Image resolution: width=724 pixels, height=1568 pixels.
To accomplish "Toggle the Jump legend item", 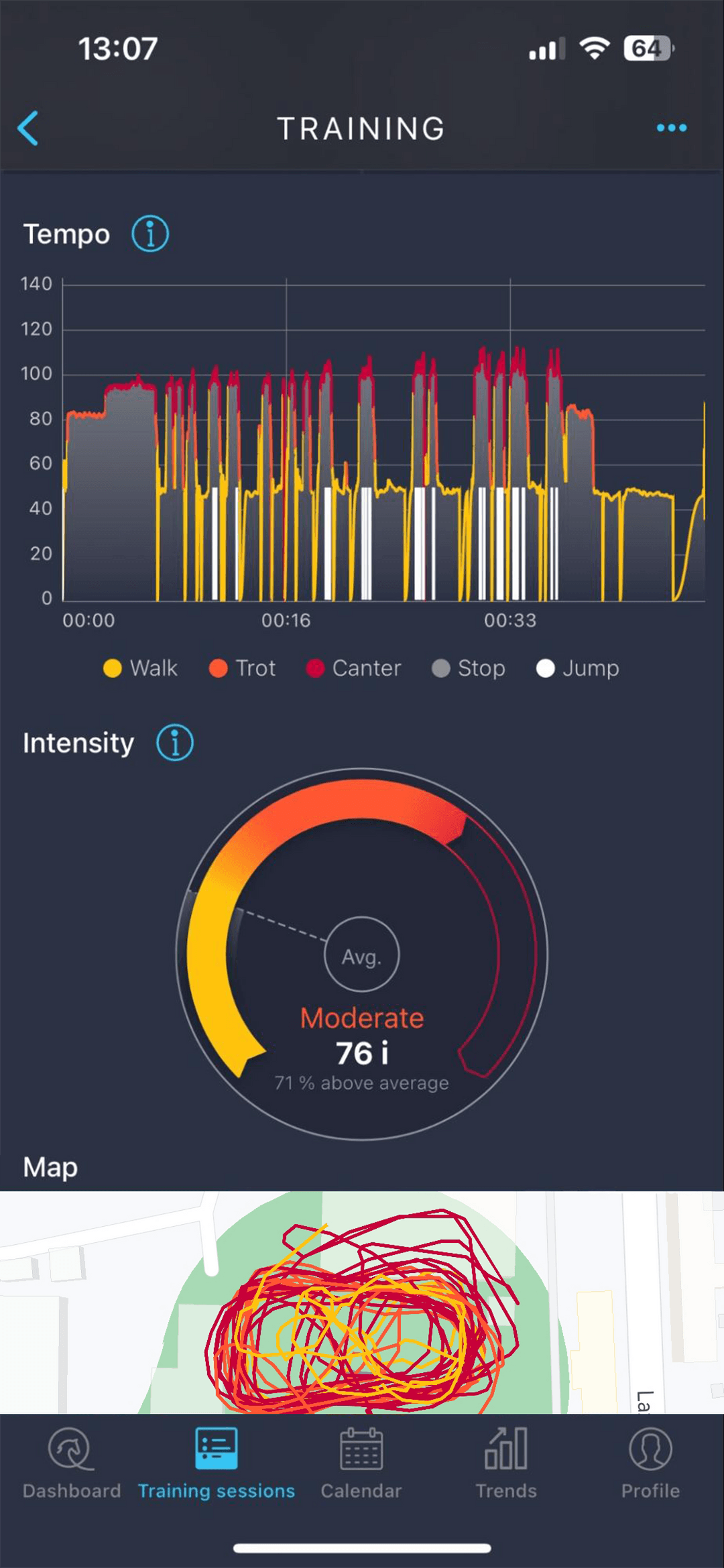I will pyautogui.click(x=578, y=668).
